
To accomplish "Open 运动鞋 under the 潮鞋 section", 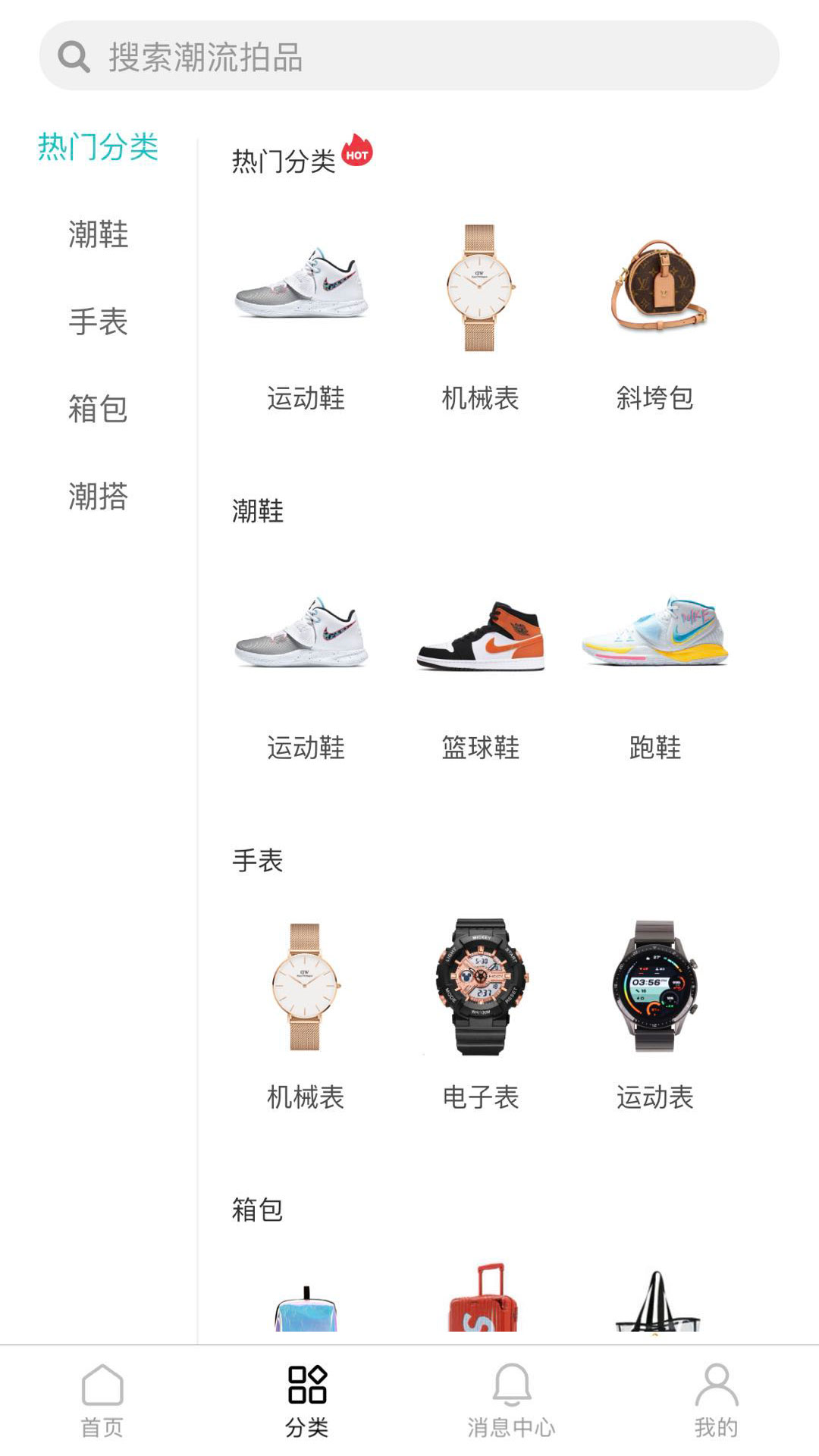I will point(305,667).
